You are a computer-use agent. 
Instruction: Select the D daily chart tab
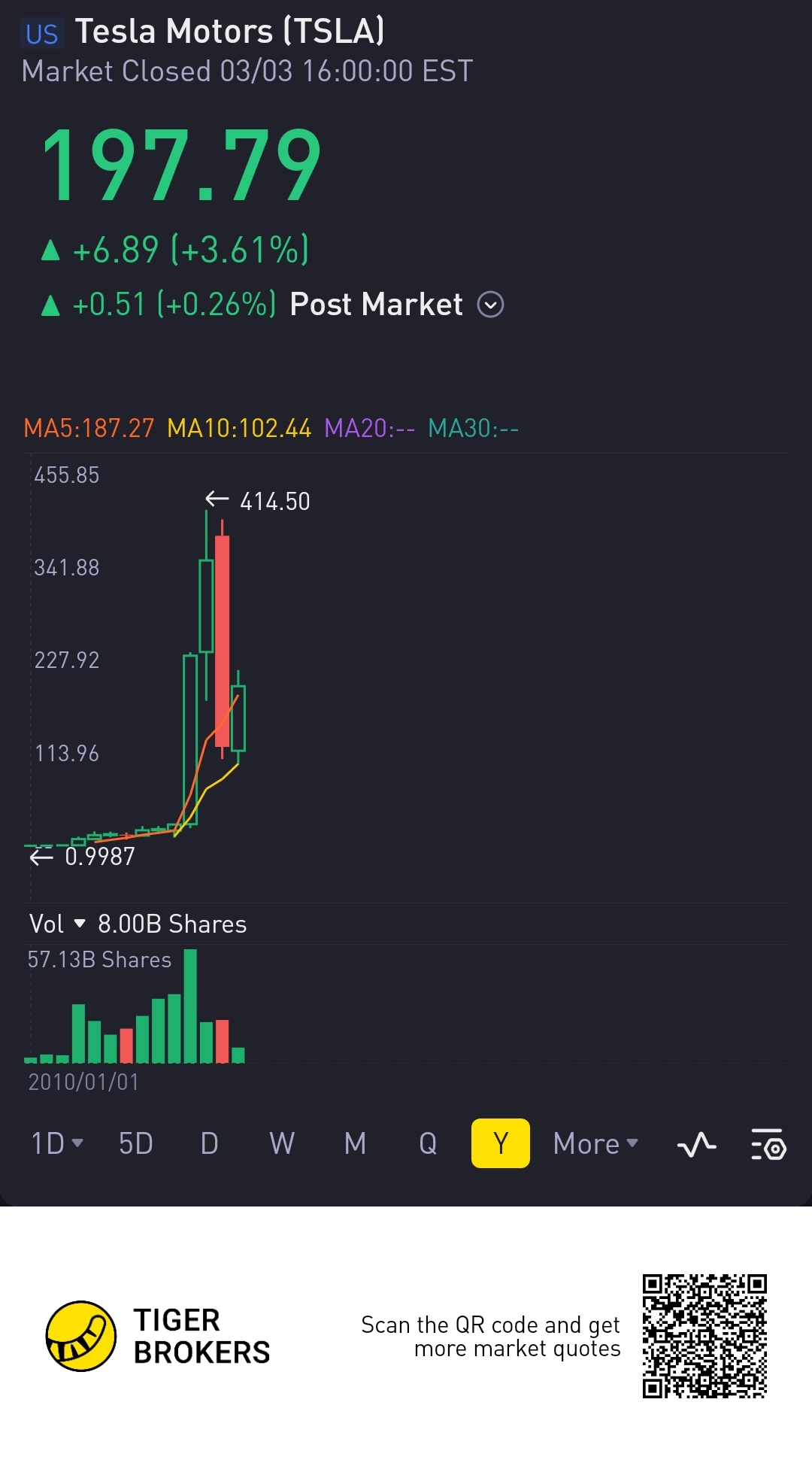pyautogui.click(x=209, y=1143)
